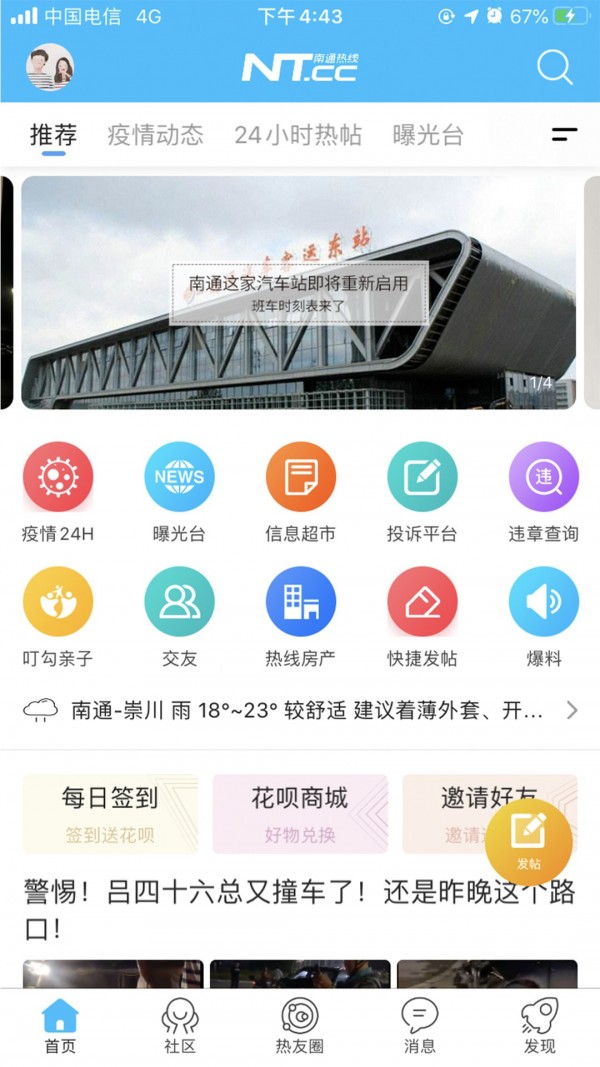Open the bus station reopening banner
Screen dimensions: 600x1067
click(298, 292)
